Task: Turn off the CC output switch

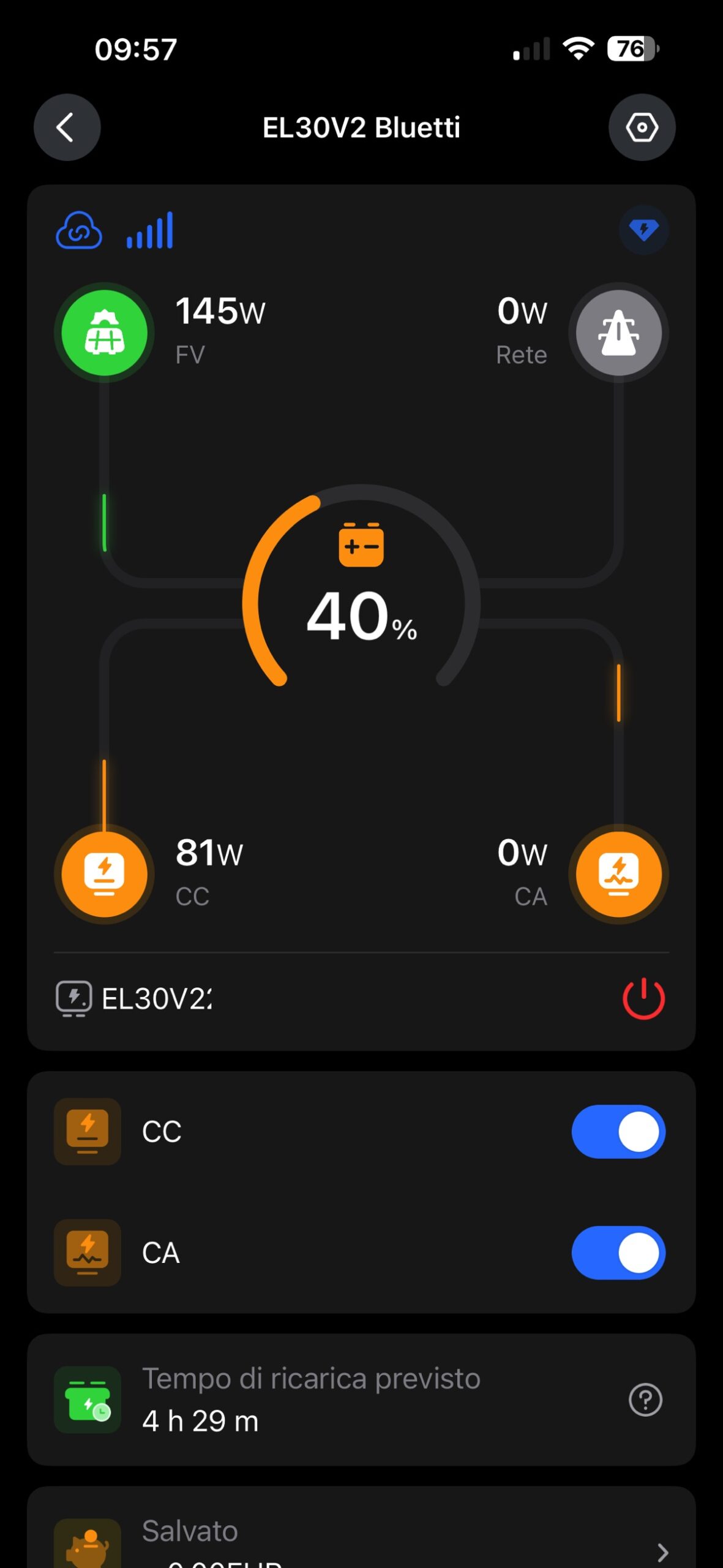Action: [618, 1131]
